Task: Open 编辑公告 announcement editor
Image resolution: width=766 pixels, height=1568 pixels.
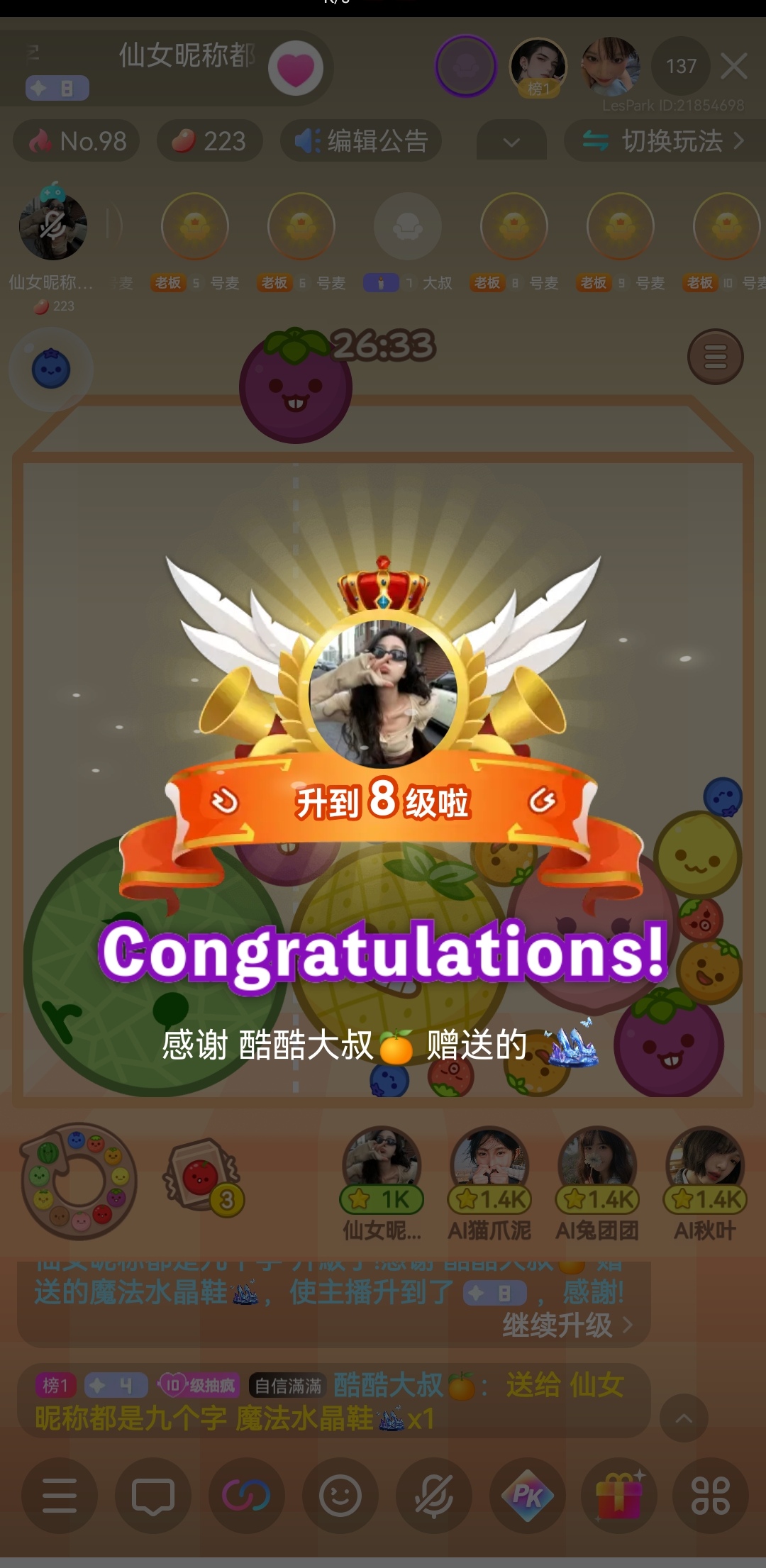Action: [x=362, y=141]
